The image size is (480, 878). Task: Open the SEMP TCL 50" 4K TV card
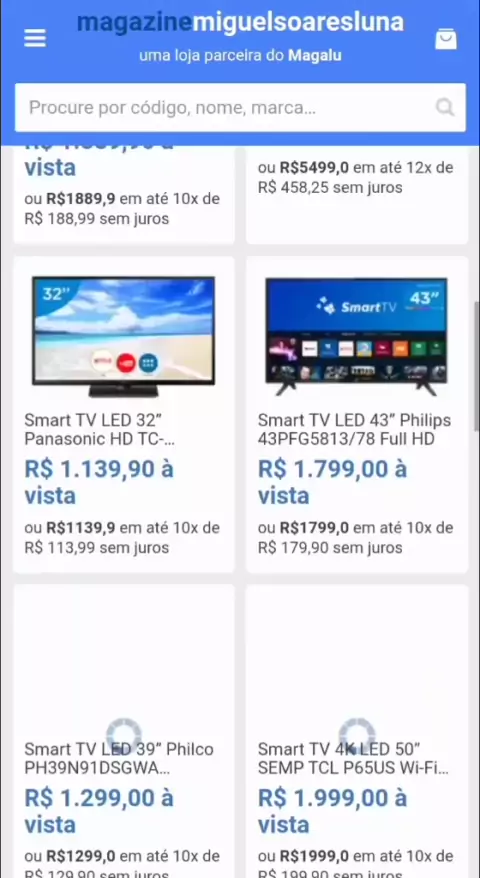tap(357, 731)
